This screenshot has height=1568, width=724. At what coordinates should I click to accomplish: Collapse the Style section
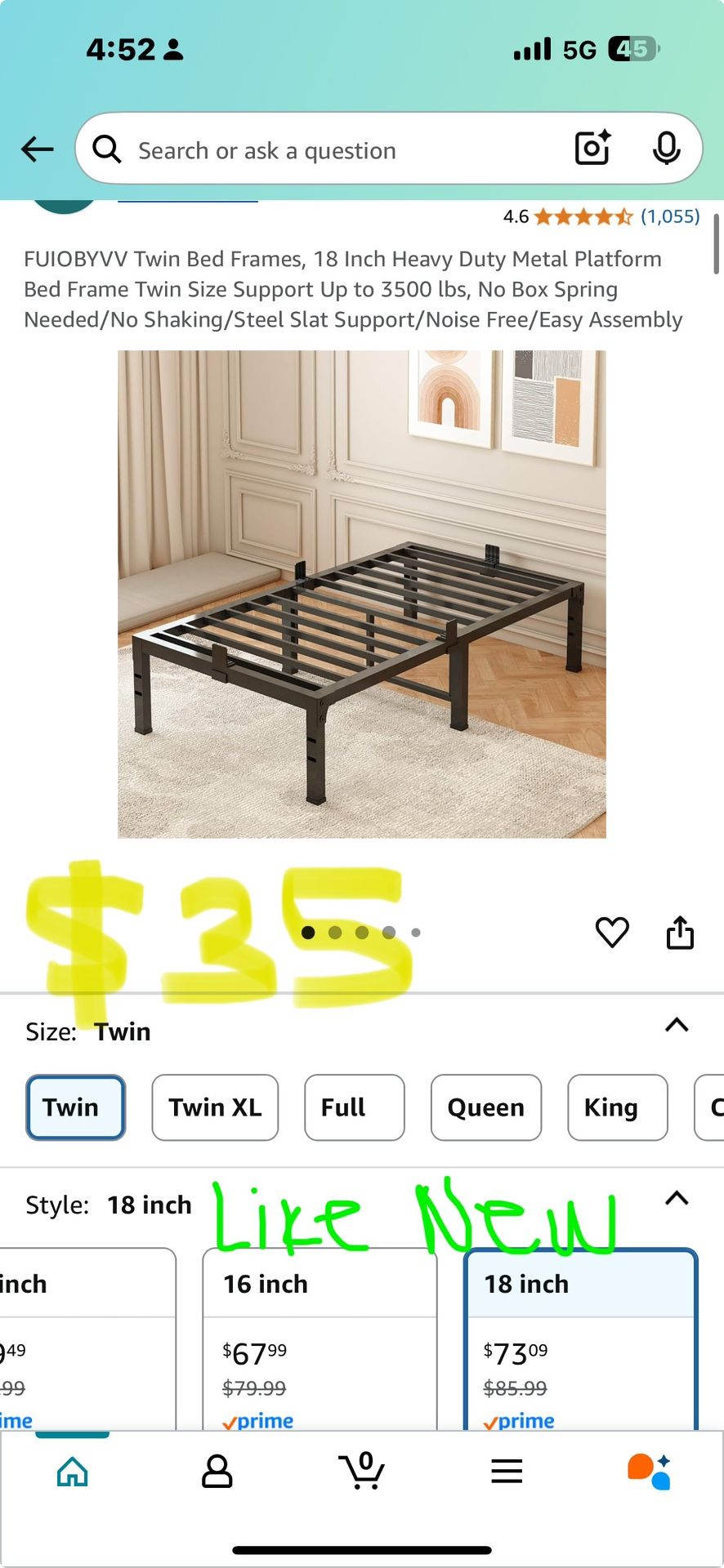coord(676,1198)
